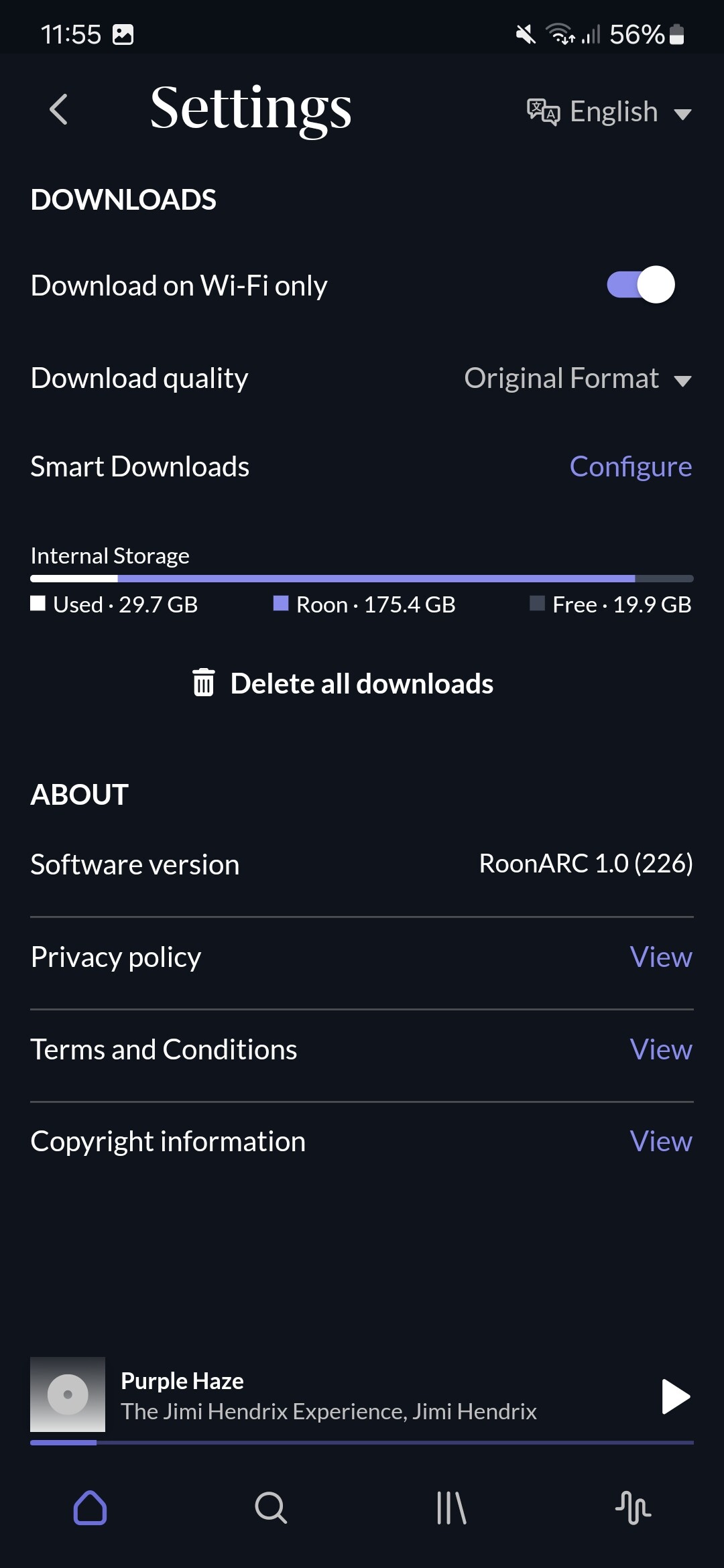
Task: Switch to the Home tab
Action: (x=90, y=1508)
